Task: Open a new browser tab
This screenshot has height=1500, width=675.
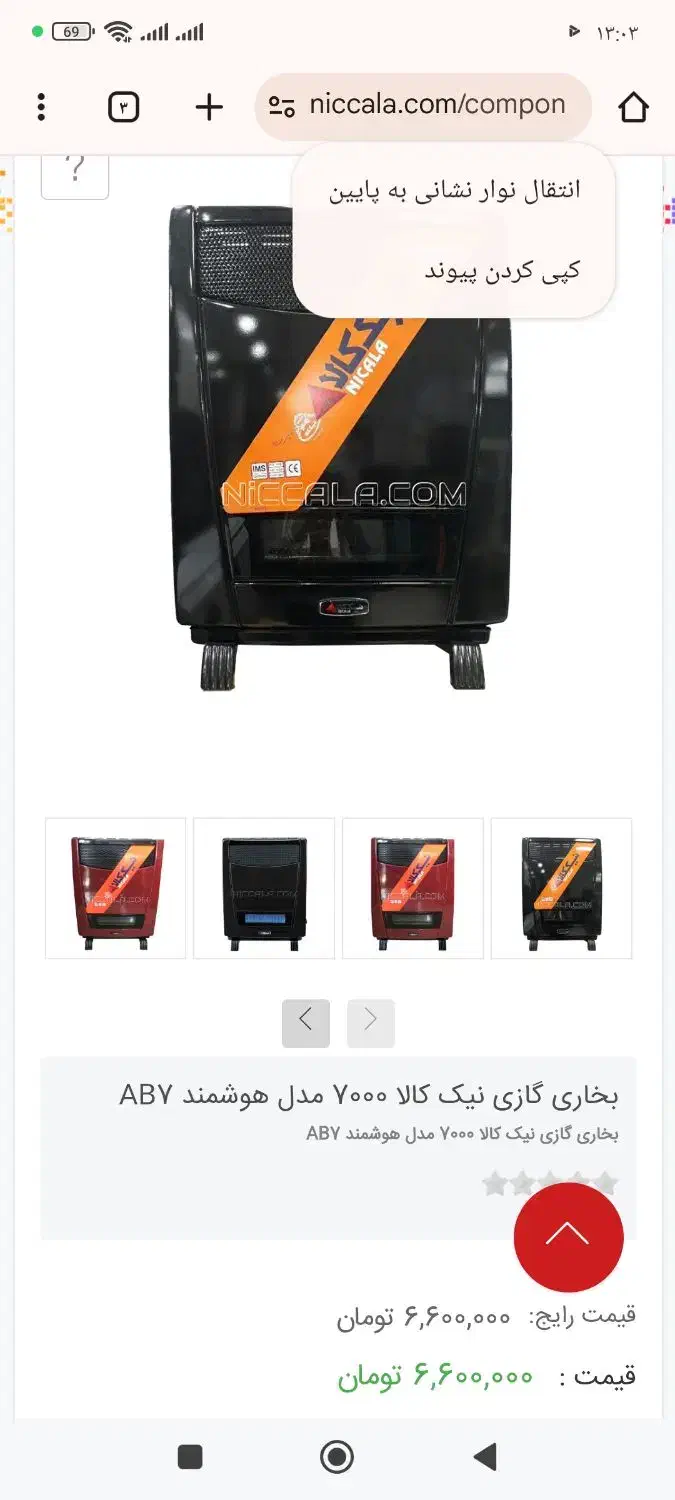Action: (208, 107)
